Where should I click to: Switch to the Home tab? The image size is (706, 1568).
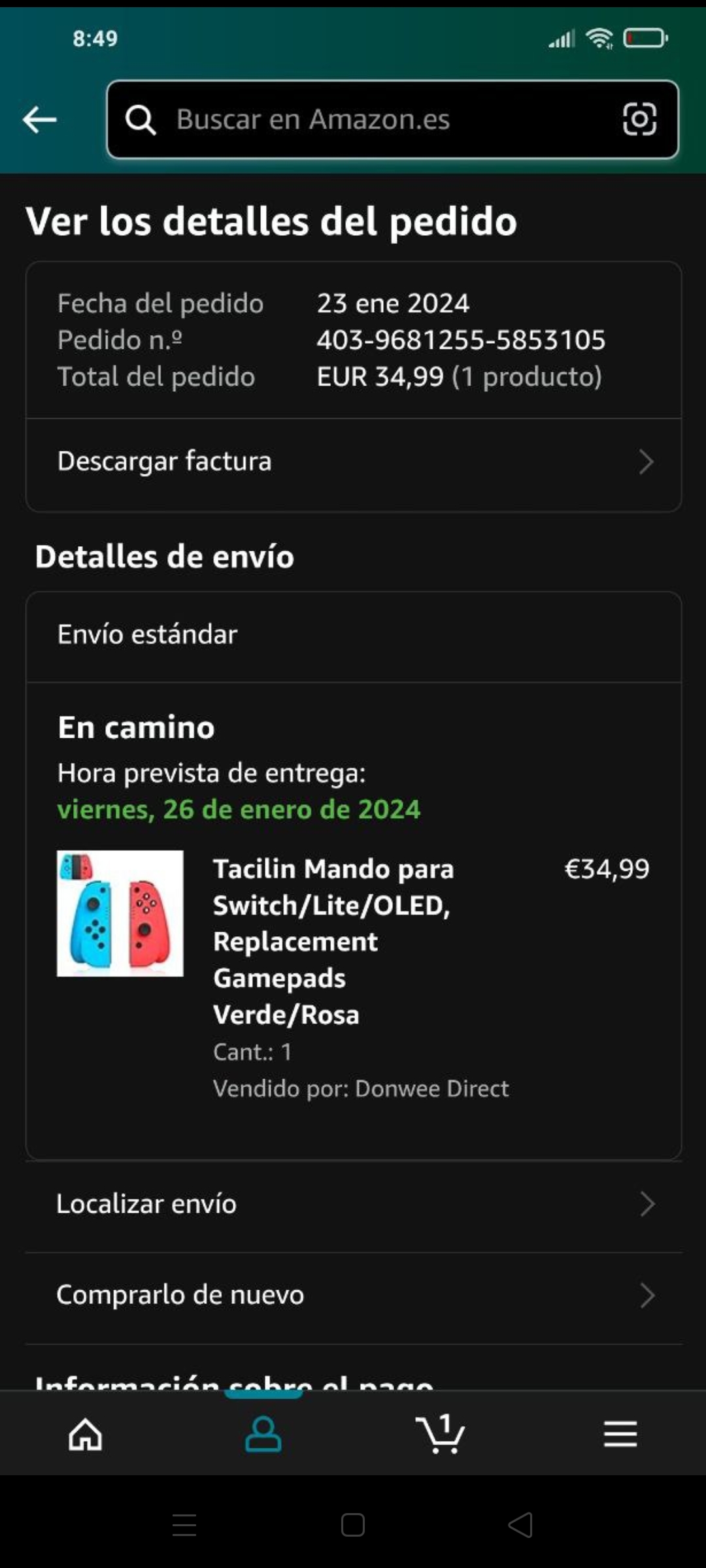pyautogui.click(x=86, y=1435)
